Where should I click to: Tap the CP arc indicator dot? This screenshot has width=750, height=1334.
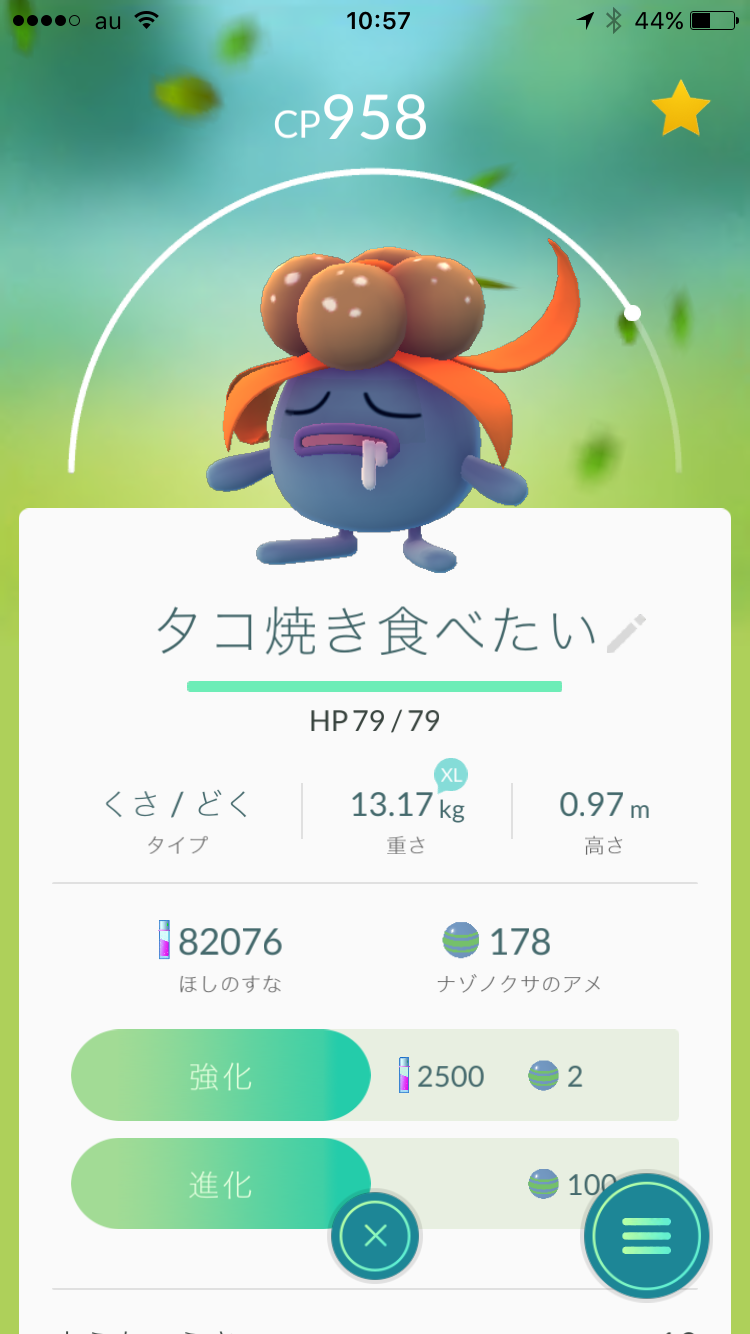point(631,313)
